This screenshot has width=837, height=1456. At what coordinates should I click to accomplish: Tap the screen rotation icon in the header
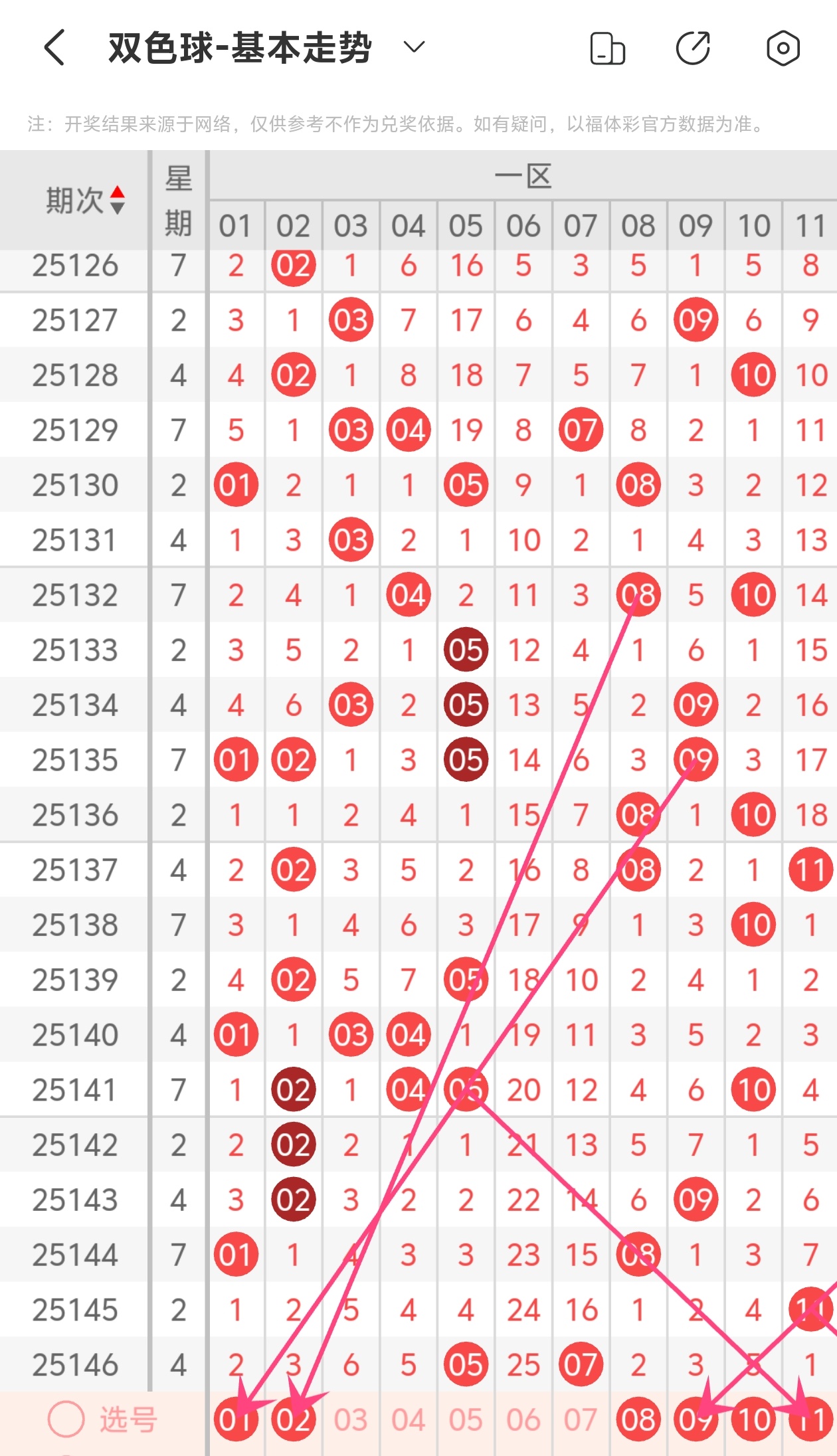607,48
